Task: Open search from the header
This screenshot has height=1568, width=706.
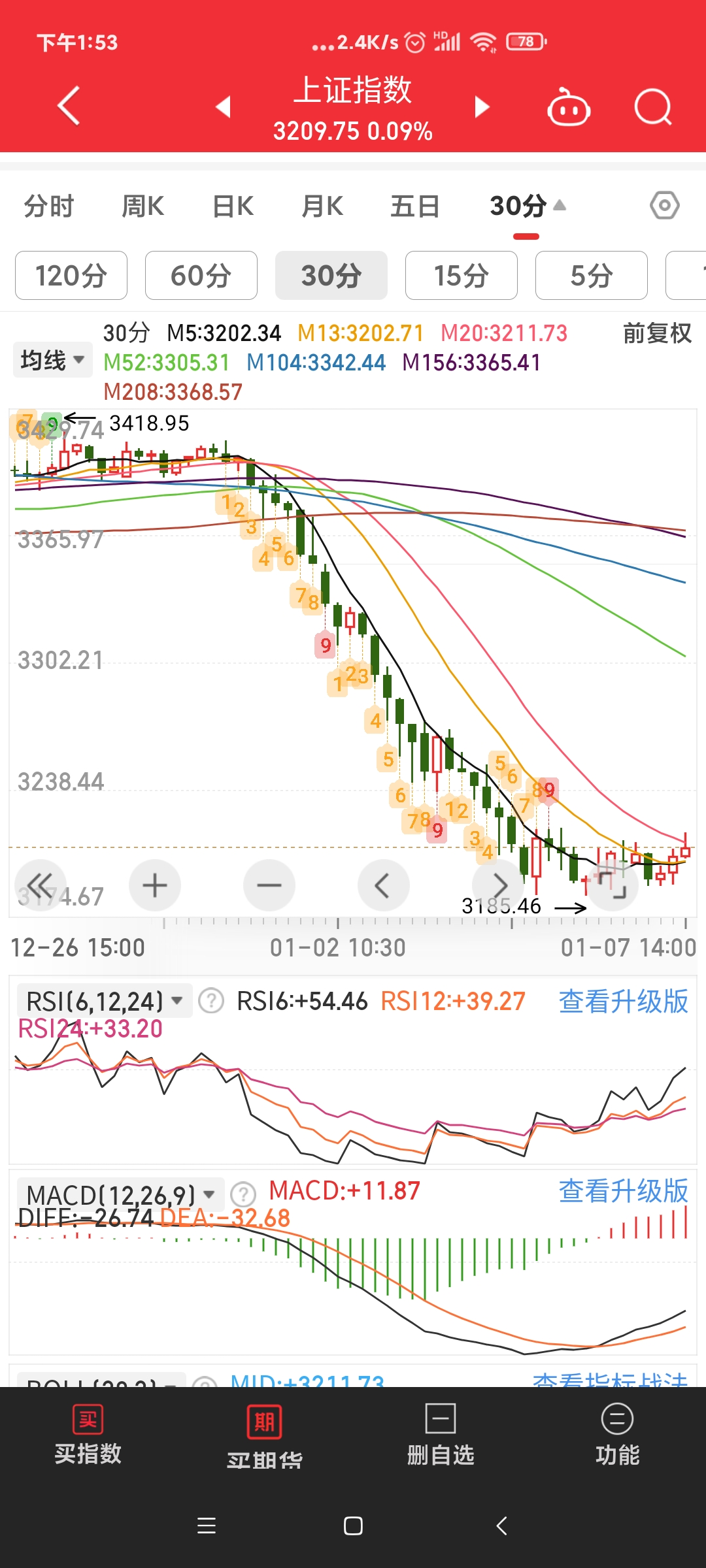Action: [653, 106]
